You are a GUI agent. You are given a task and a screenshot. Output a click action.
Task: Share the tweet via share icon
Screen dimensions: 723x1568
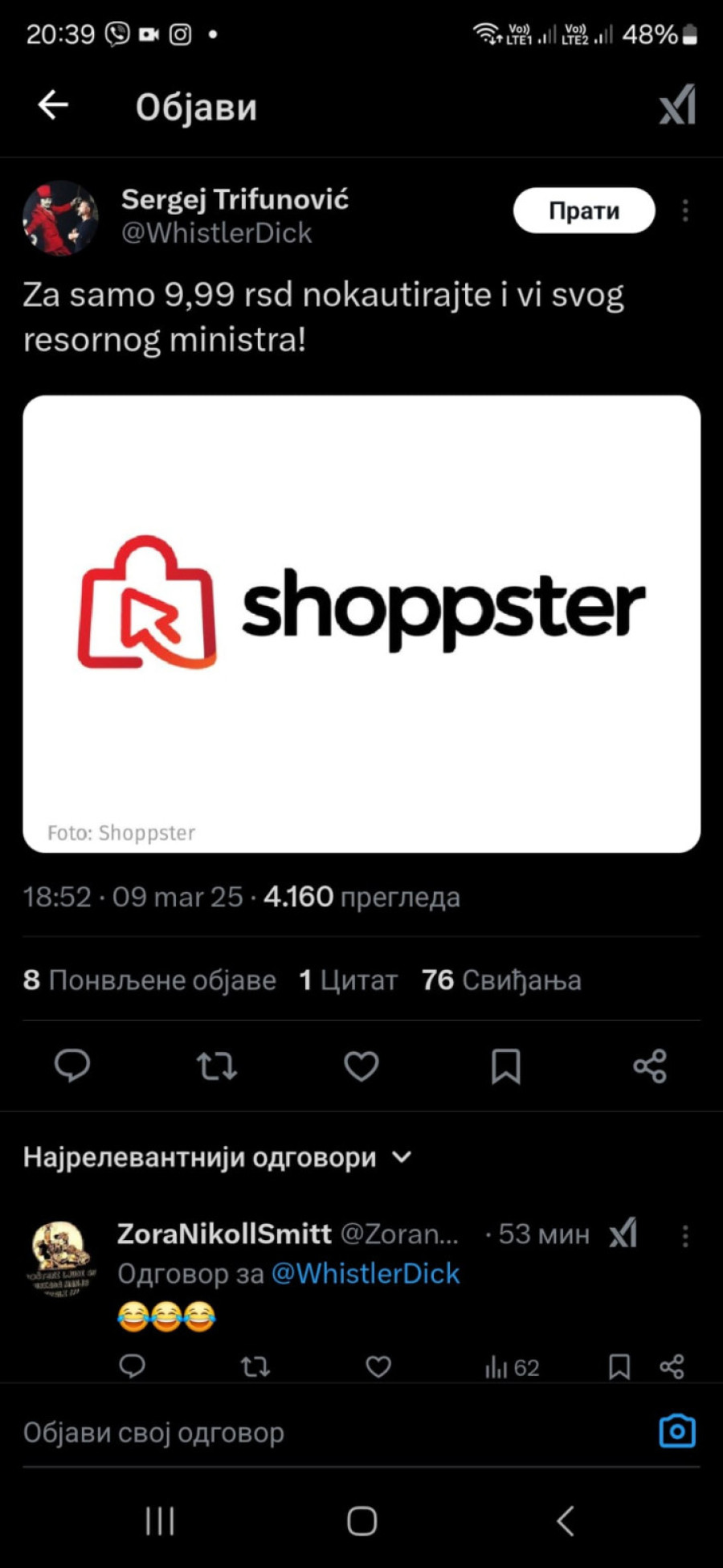pyautogui.click(x=650, y=1066)
